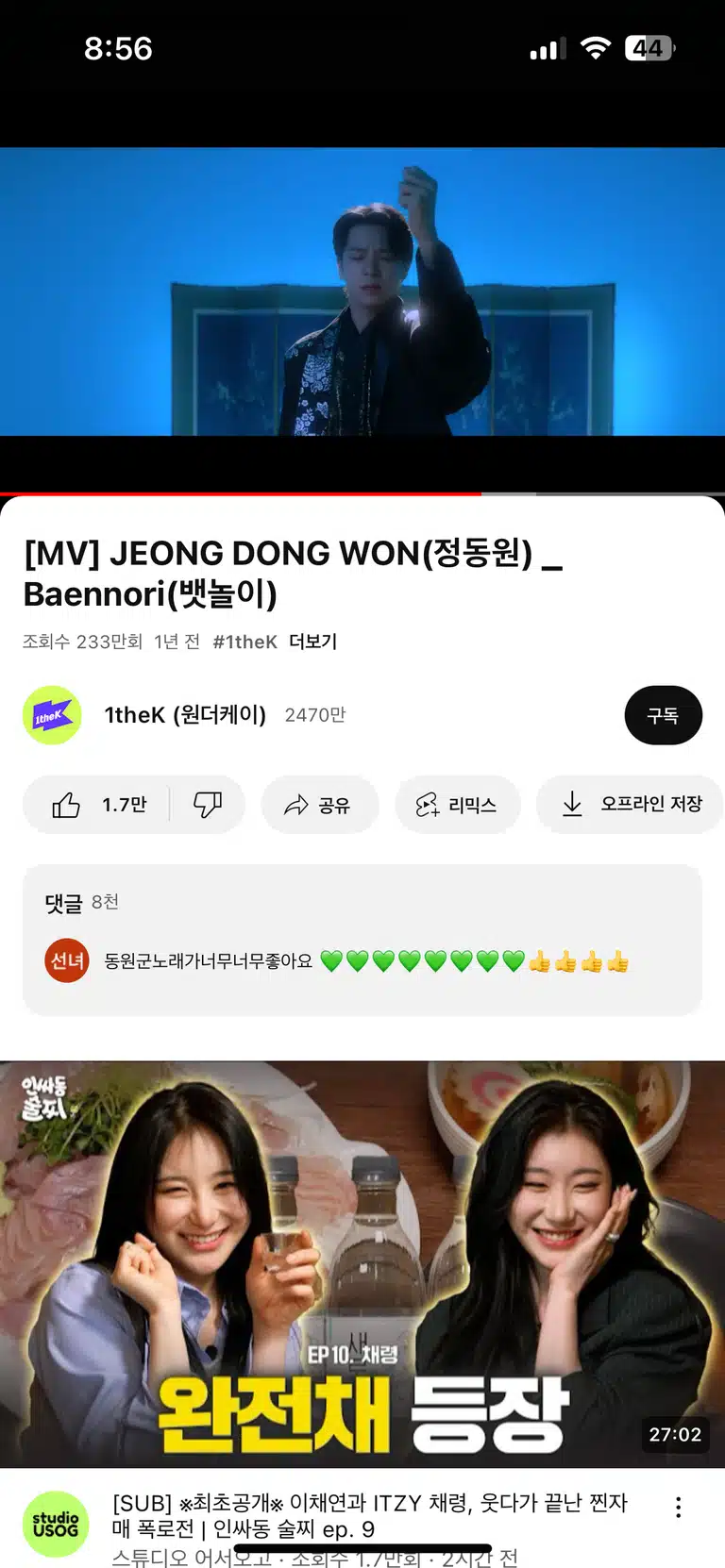Open the studio USOG channel avatar
Viewport: 725px width, 1568px height.
coord(56,1524)
